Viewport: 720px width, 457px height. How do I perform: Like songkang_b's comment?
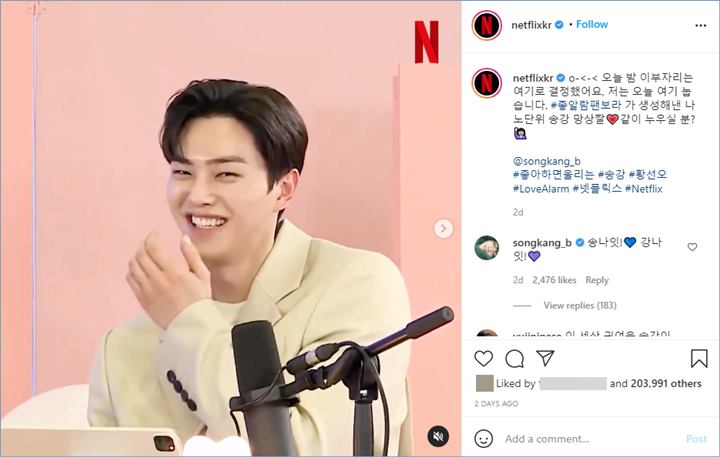692,246
